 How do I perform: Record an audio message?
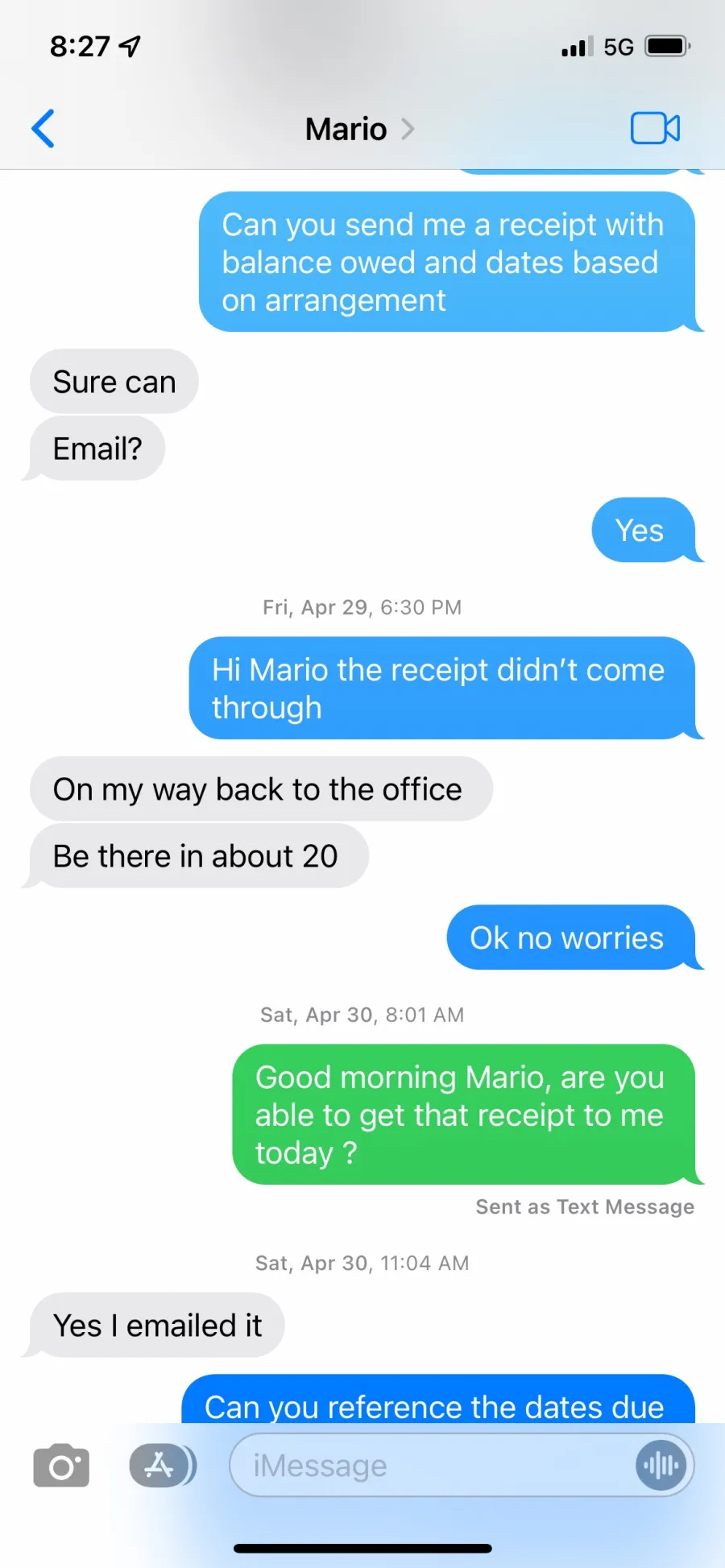(661, 1465)
